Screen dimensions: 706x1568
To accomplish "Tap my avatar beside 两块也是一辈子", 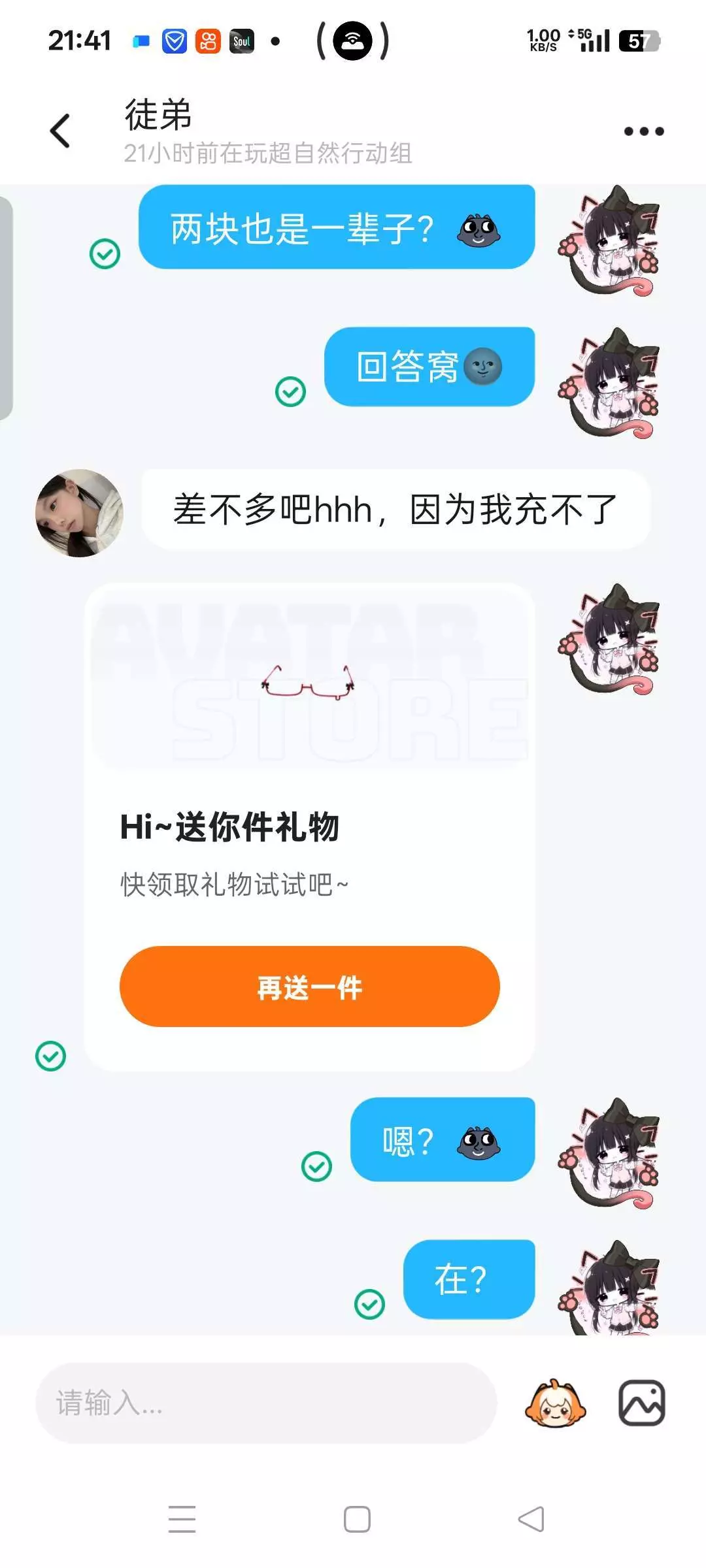I will pyautogui.click(x=609, y=240).
